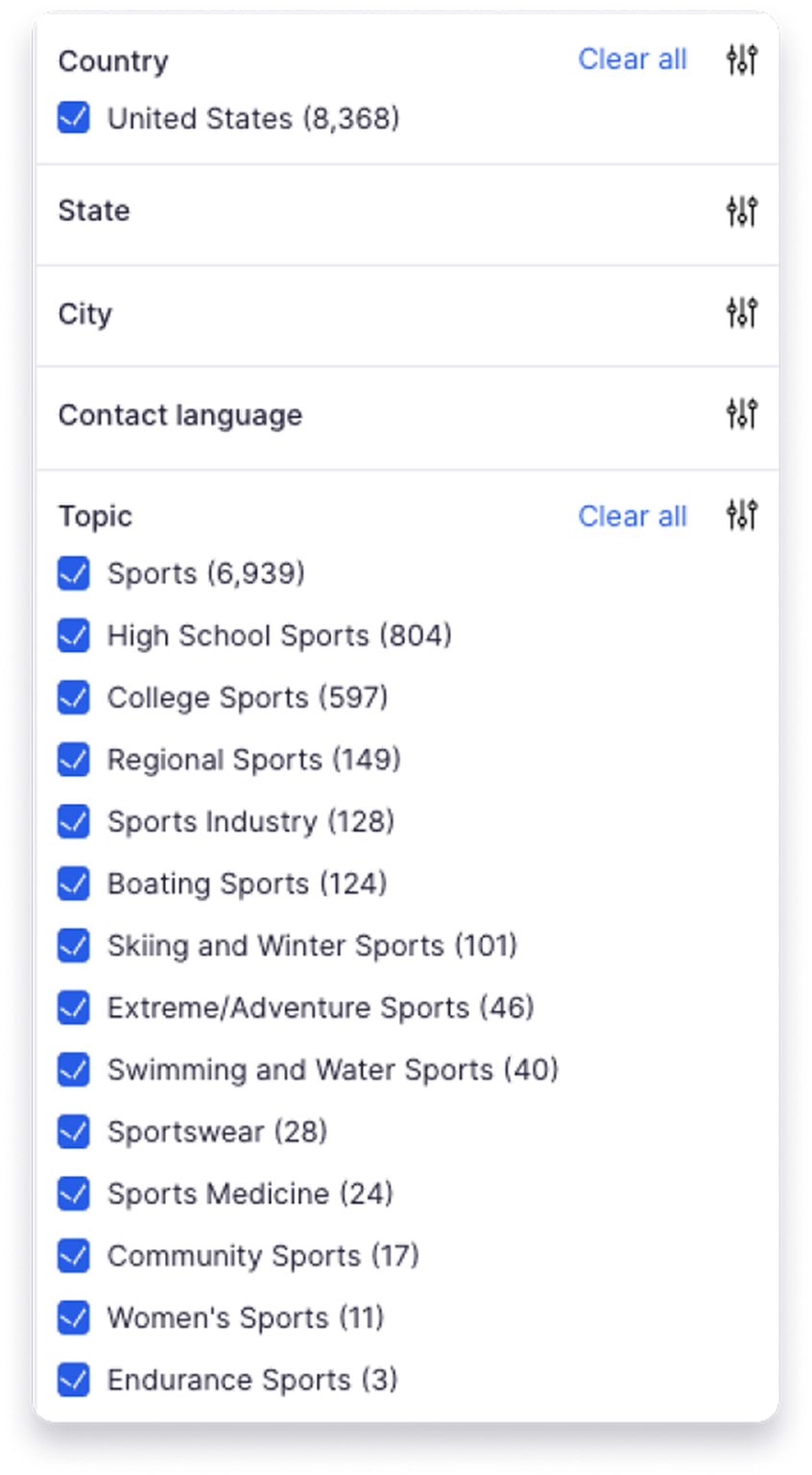Deselect the Regional Sports topic
This screenshot has width=812, height=1475.
point(73,760)
